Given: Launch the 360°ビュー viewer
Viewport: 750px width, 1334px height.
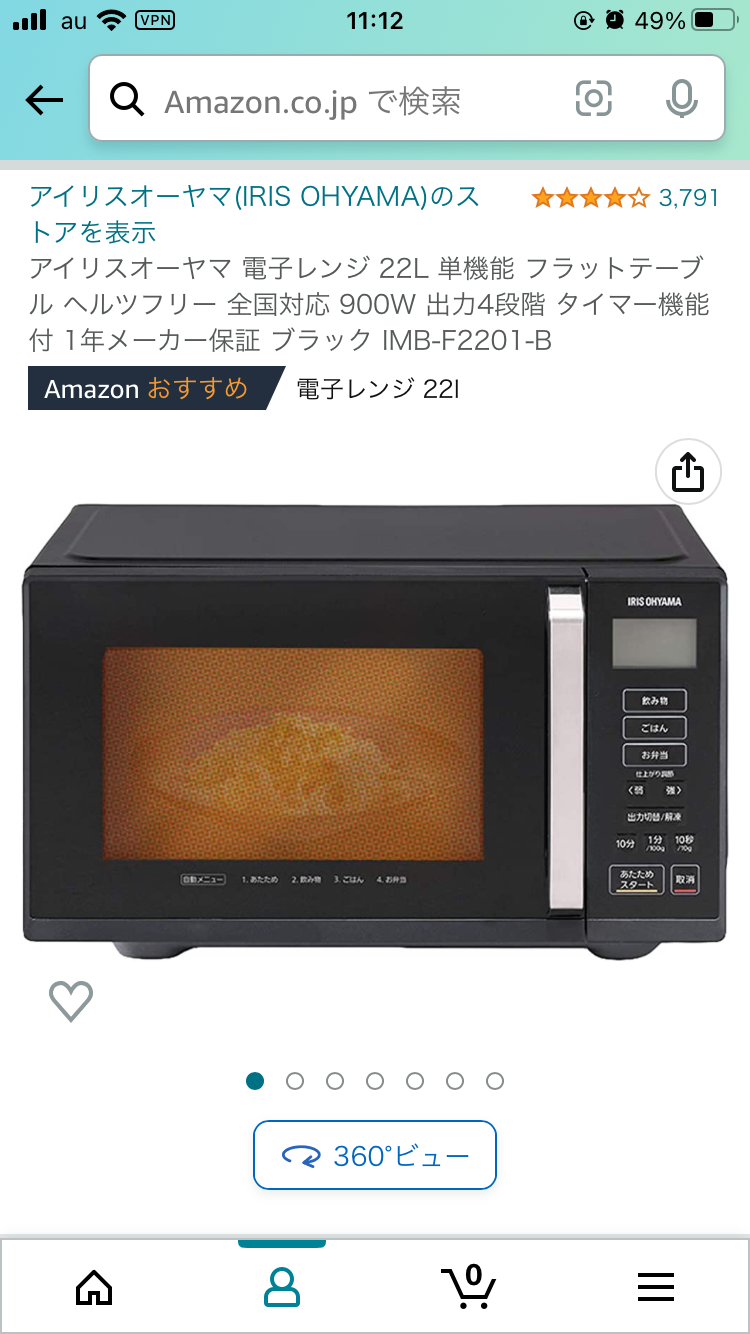Looking at the screenshot, I should coord(375,1155).
